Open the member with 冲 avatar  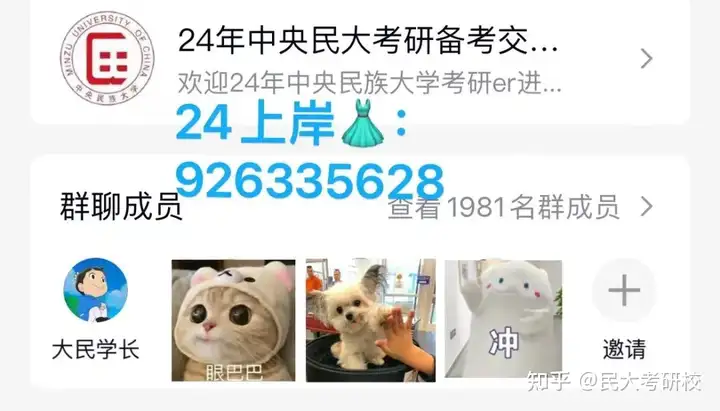pyautogui.click(x=503, y=320)
